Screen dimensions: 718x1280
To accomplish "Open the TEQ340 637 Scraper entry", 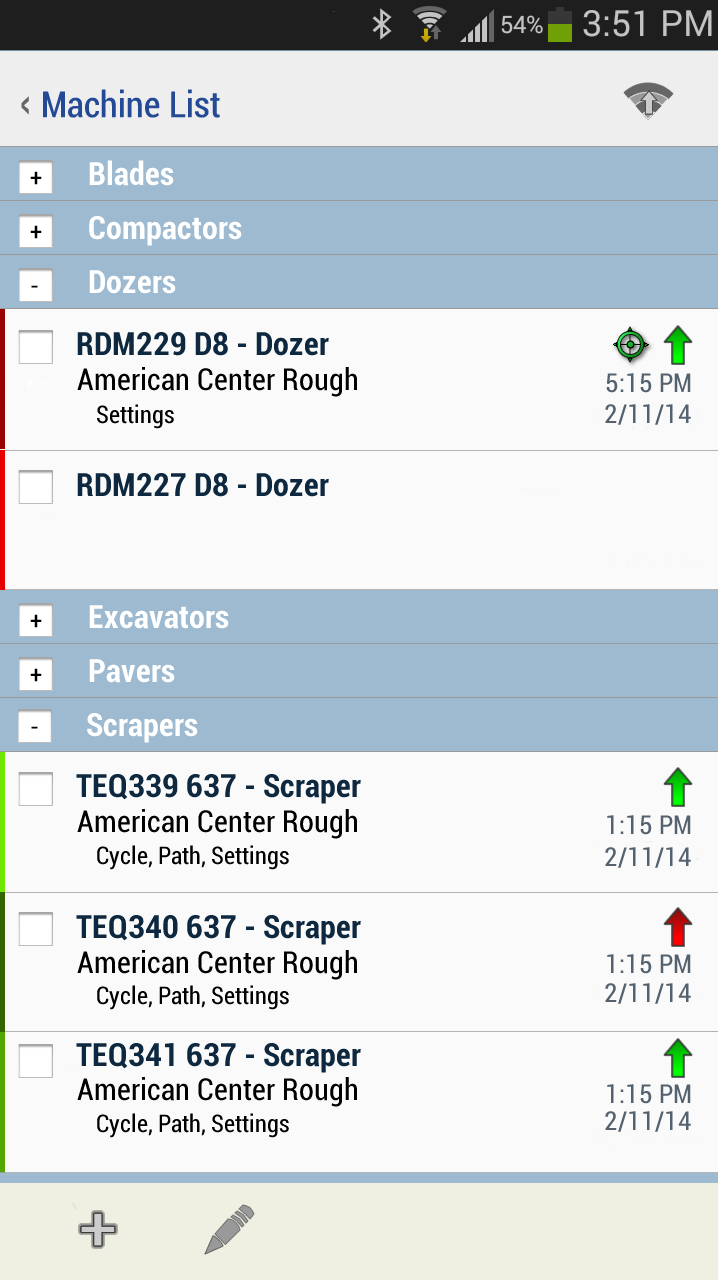I will [x=300, y=961].
